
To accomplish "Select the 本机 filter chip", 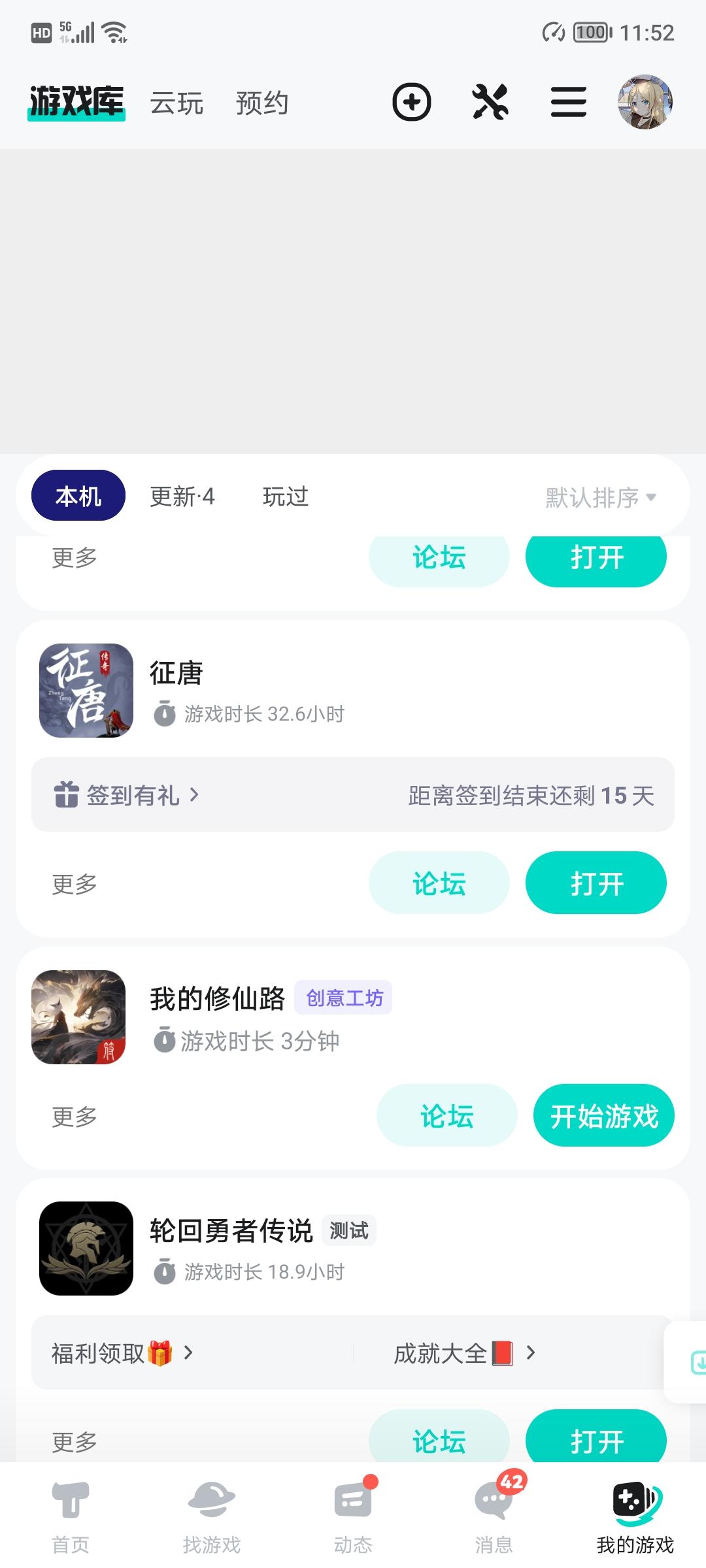I will click(x=77, y=495).
